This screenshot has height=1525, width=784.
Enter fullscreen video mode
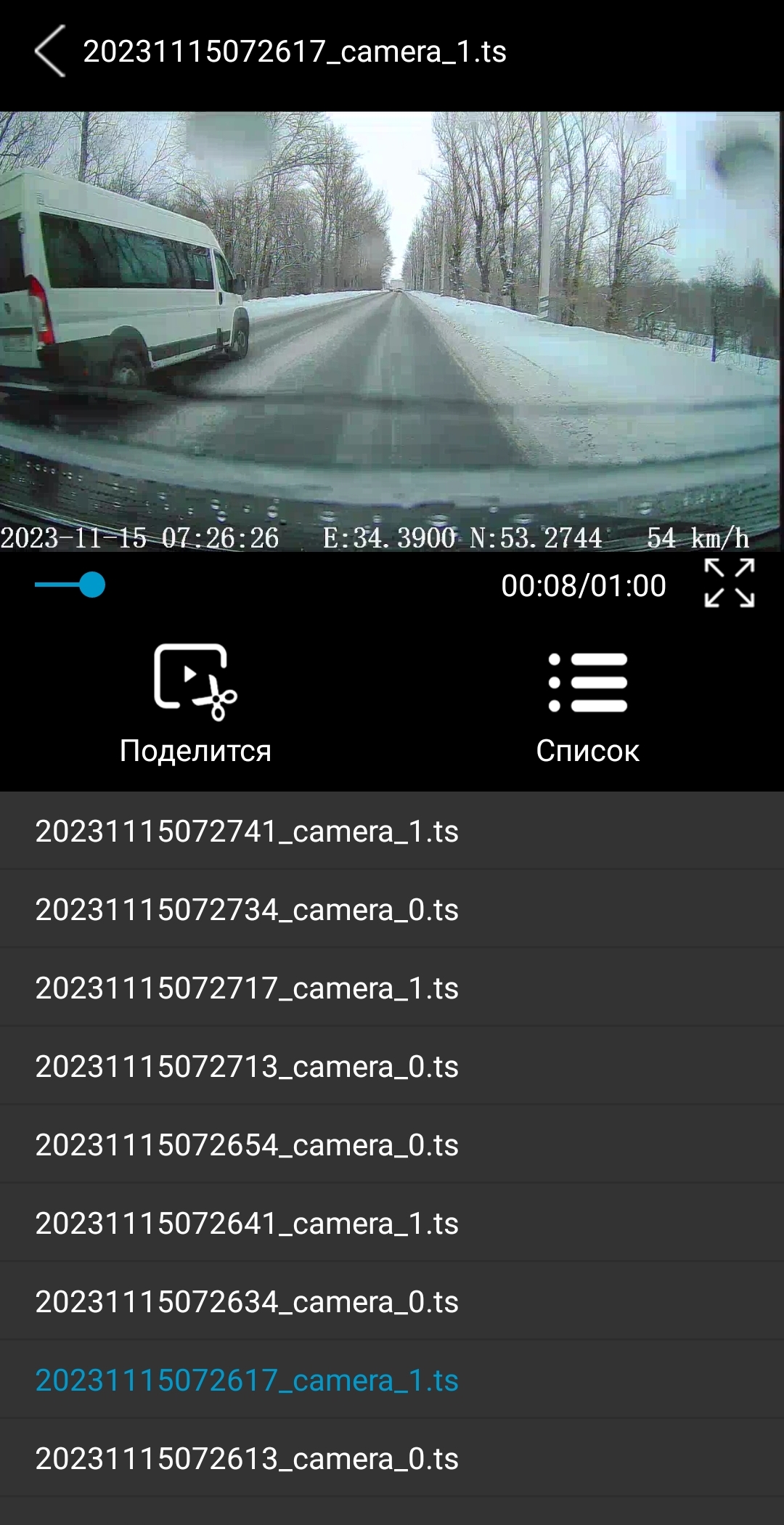pos(729,583)
